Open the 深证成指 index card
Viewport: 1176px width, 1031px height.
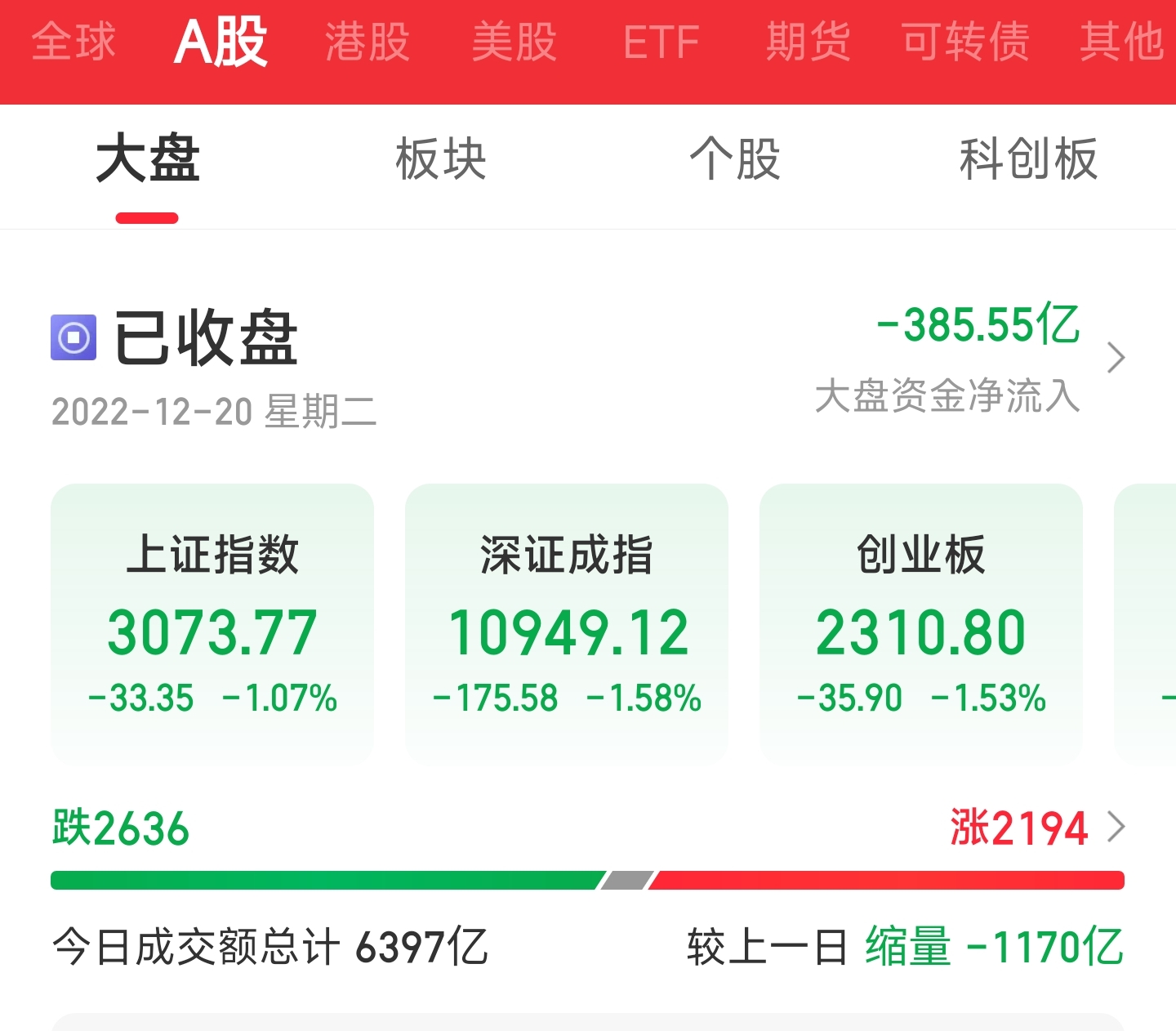pyautogui.click(x=567, y=623)
